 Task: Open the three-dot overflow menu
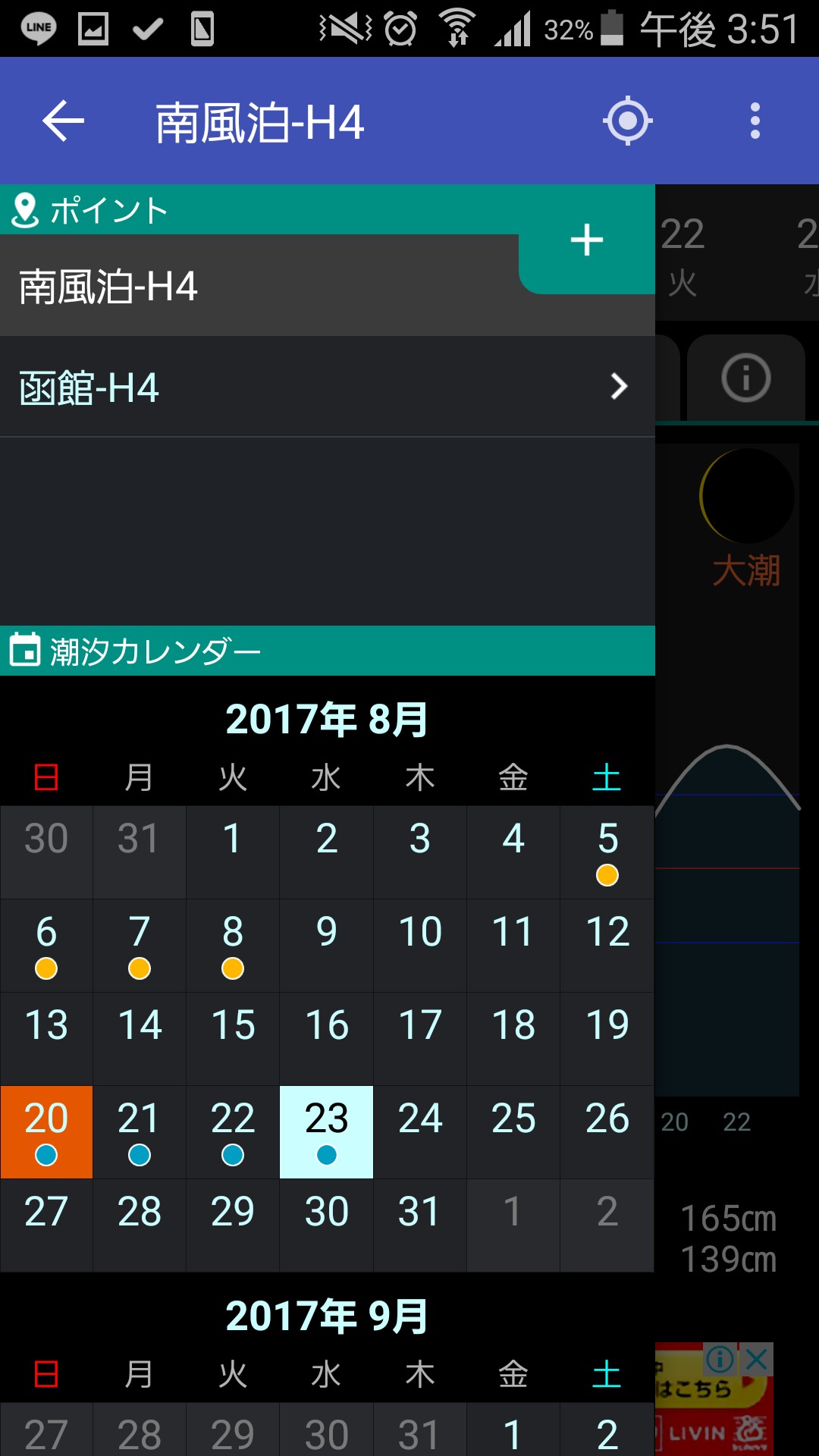[755, 121]
